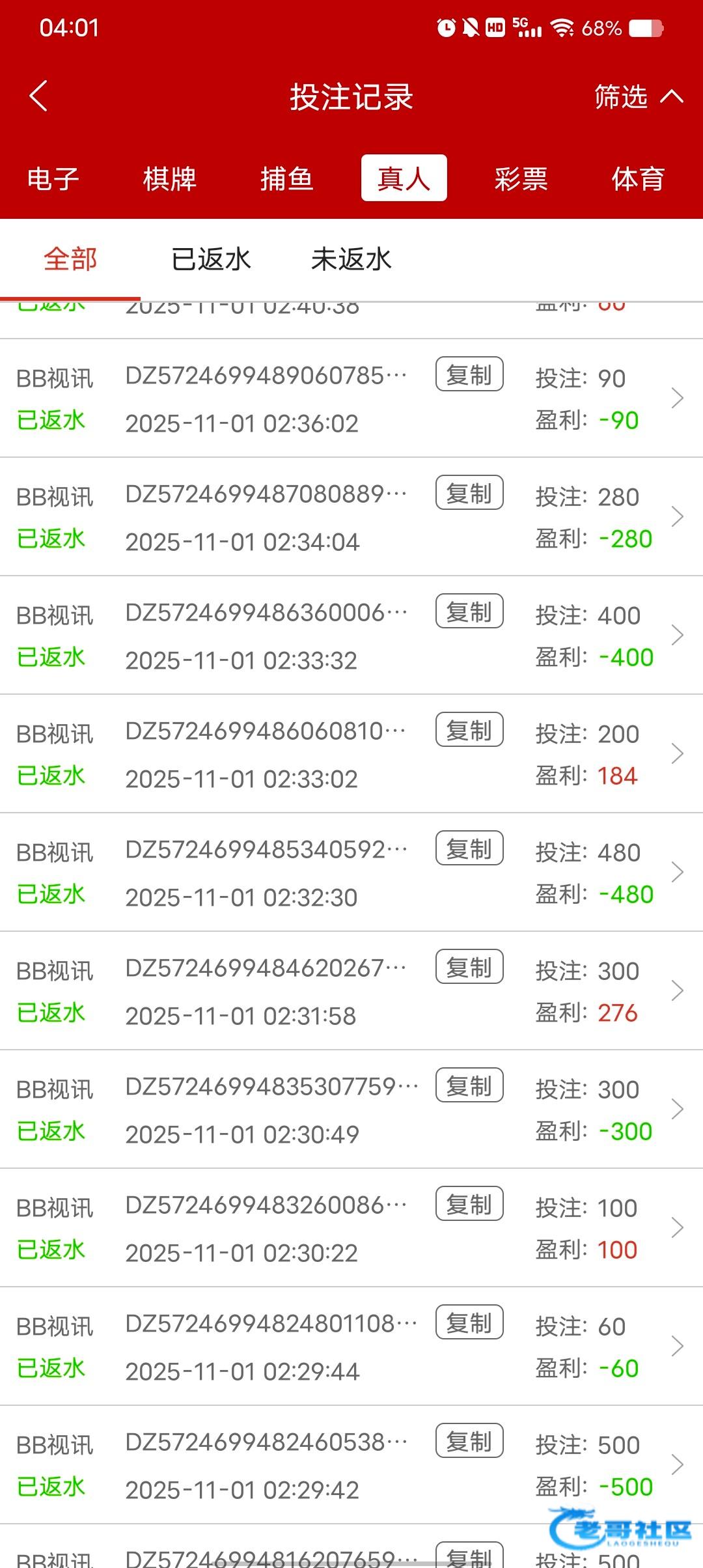Copy order number of the 02:30:49 bet
The width and height of the screenshot is (703, 1568).
pyautogui.click(x=469, y=1085)
